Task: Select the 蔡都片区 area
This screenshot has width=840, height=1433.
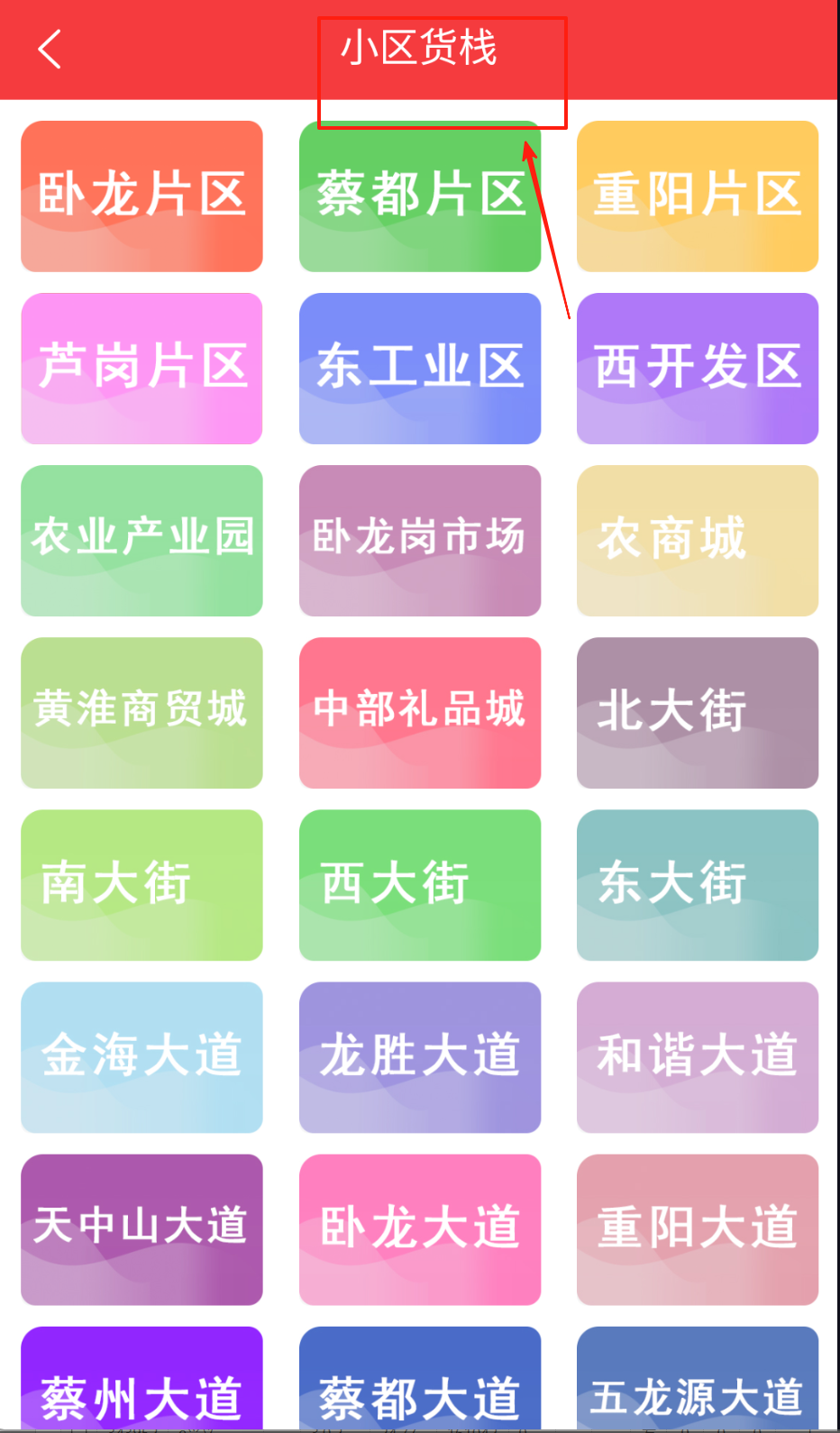Action: (420, 196)
